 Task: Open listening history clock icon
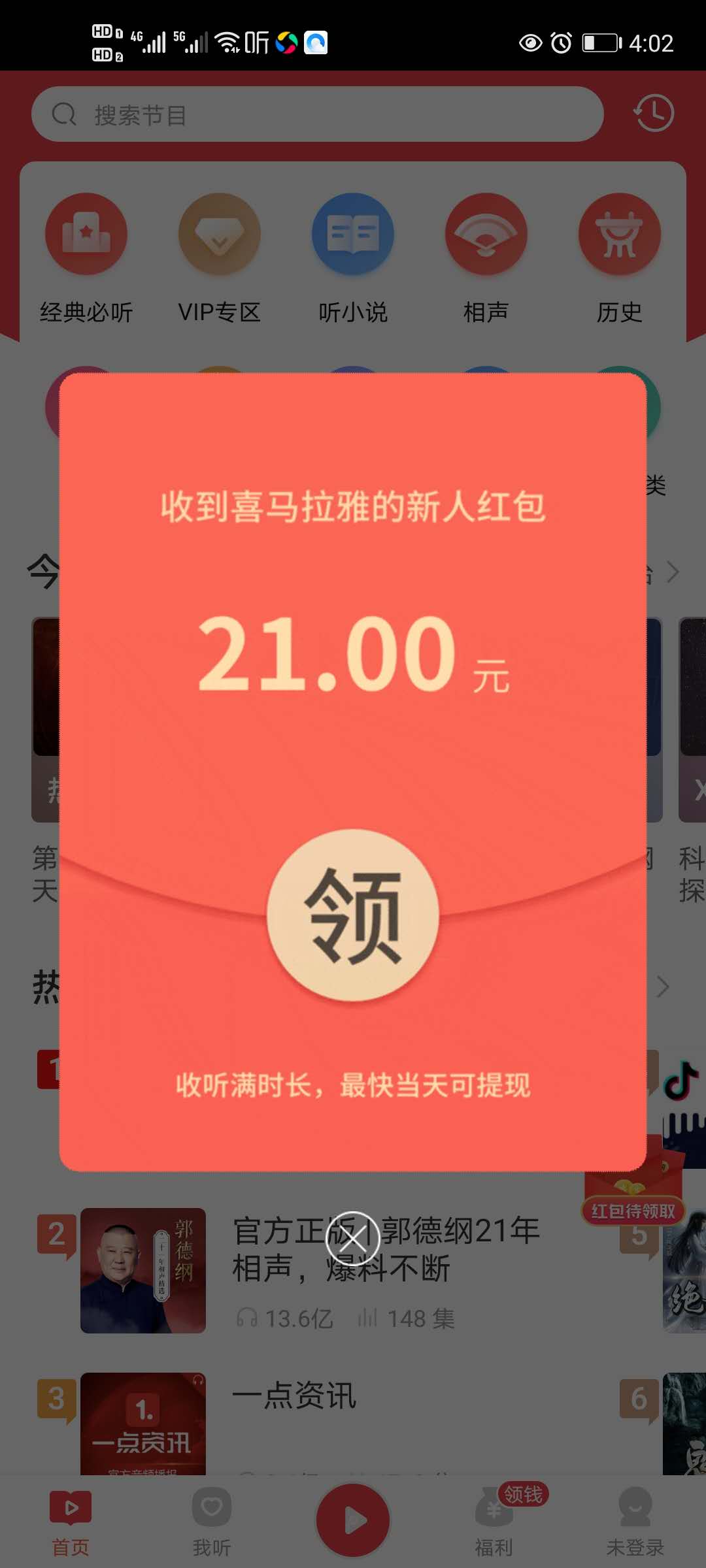tap(654, 113)
